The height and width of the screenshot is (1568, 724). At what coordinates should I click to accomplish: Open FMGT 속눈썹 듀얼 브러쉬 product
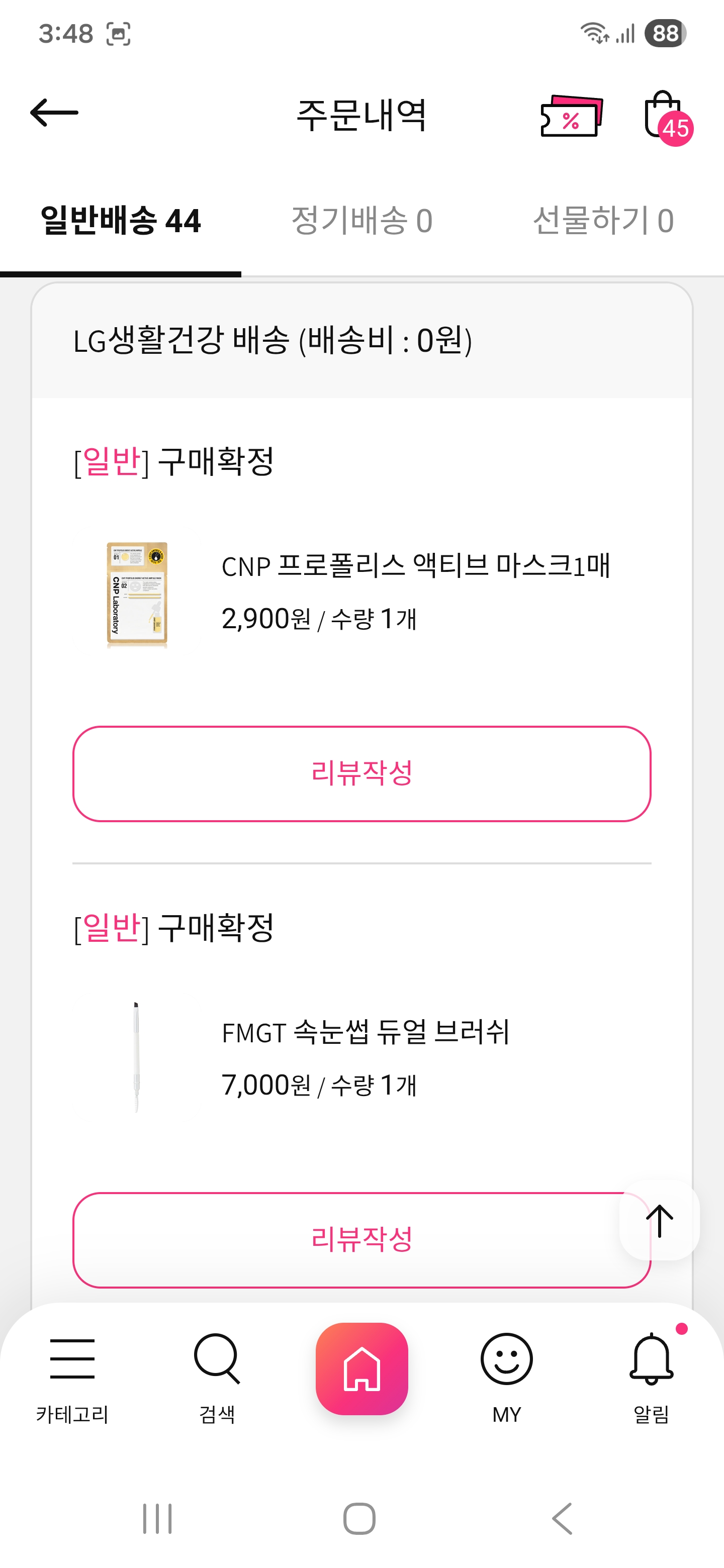pyautogui.click(x=366, y=1032)
